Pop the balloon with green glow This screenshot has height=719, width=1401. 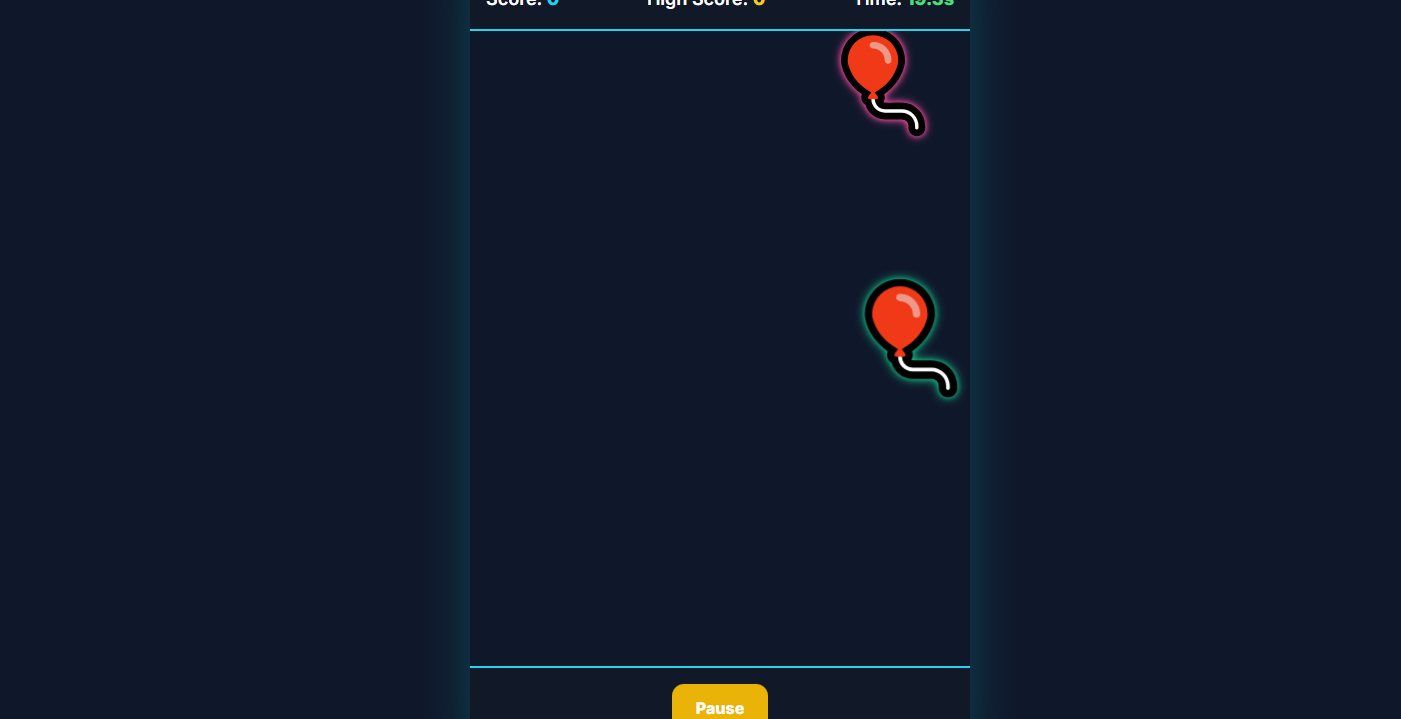[x=900, y=320]
